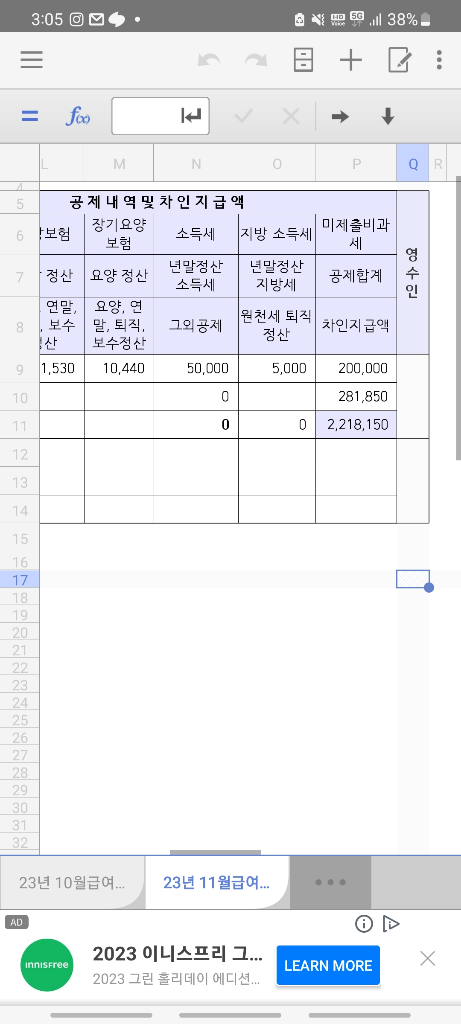461x1024 pixels.
Task: Open the edit pencil icon
Action: click(x=400, y=60)
